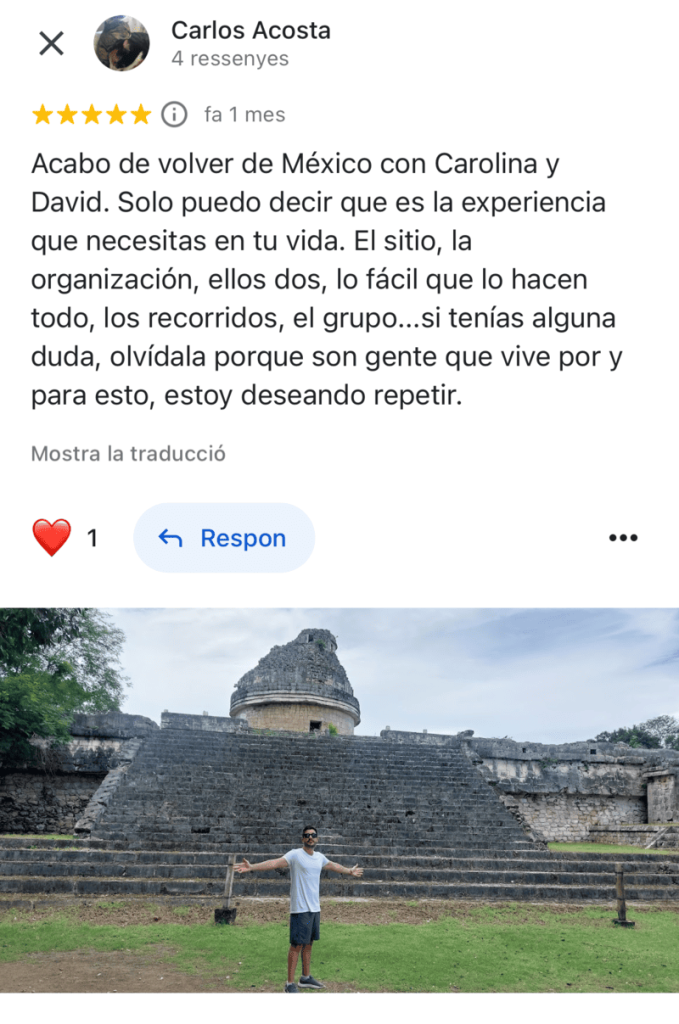This screenshot has width=679, height=1024.
Task: Close the review view
Action: pos(51,43)
